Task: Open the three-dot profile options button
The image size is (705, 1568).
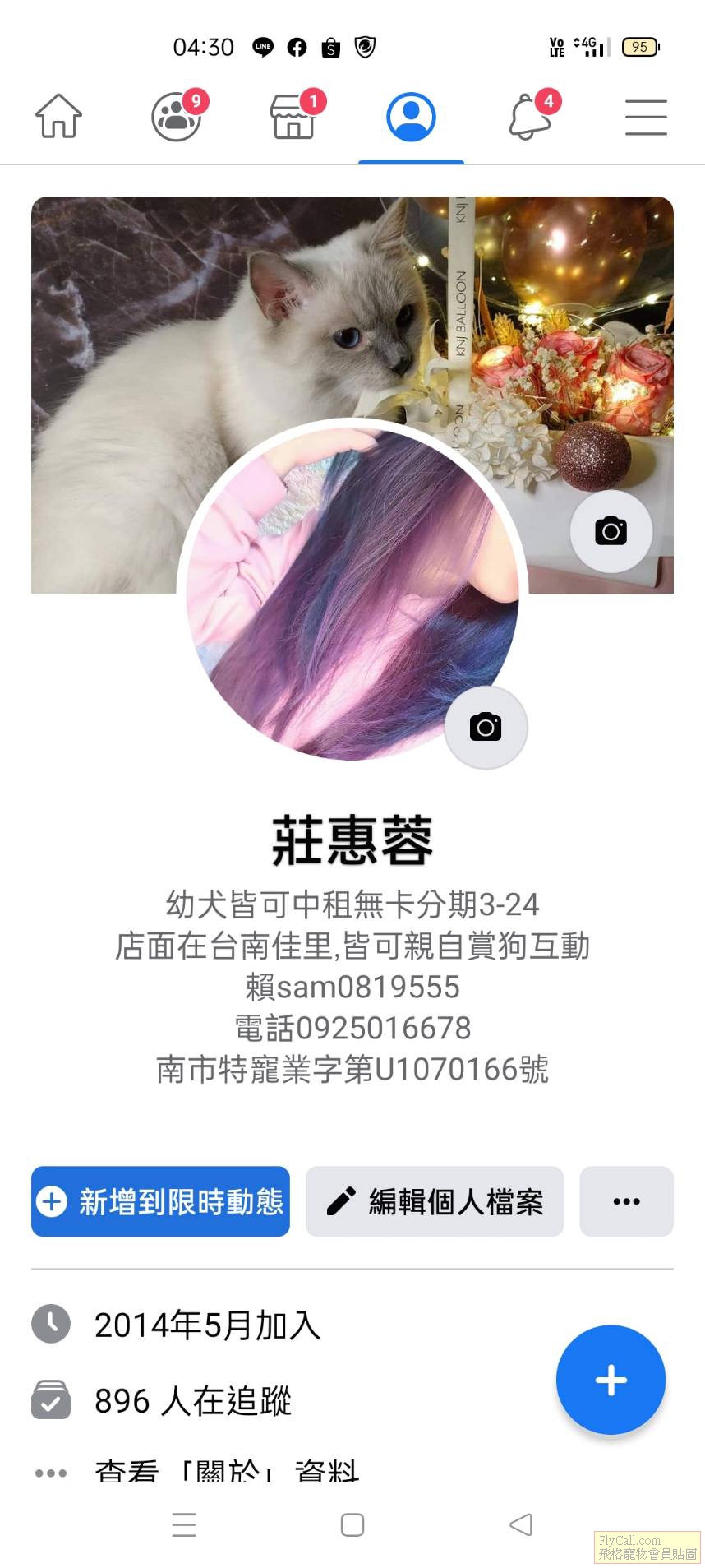Action: (626, 1201)
